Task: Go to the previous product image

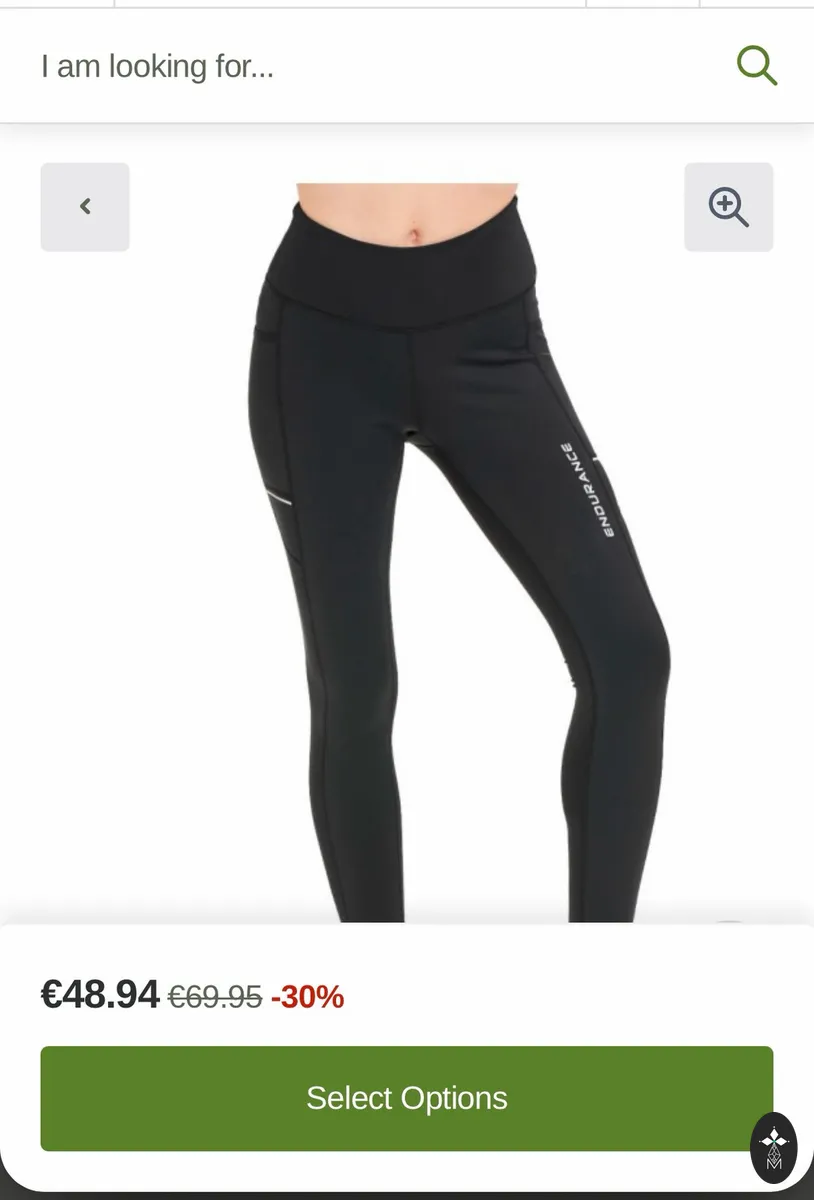Action: [85, 207]
